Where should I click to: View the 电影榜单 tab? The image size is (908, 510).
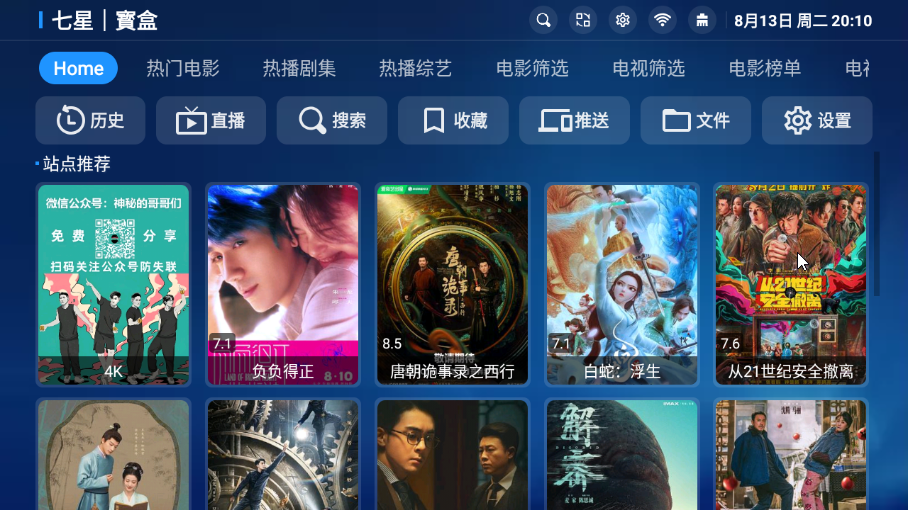pos(765,68)
